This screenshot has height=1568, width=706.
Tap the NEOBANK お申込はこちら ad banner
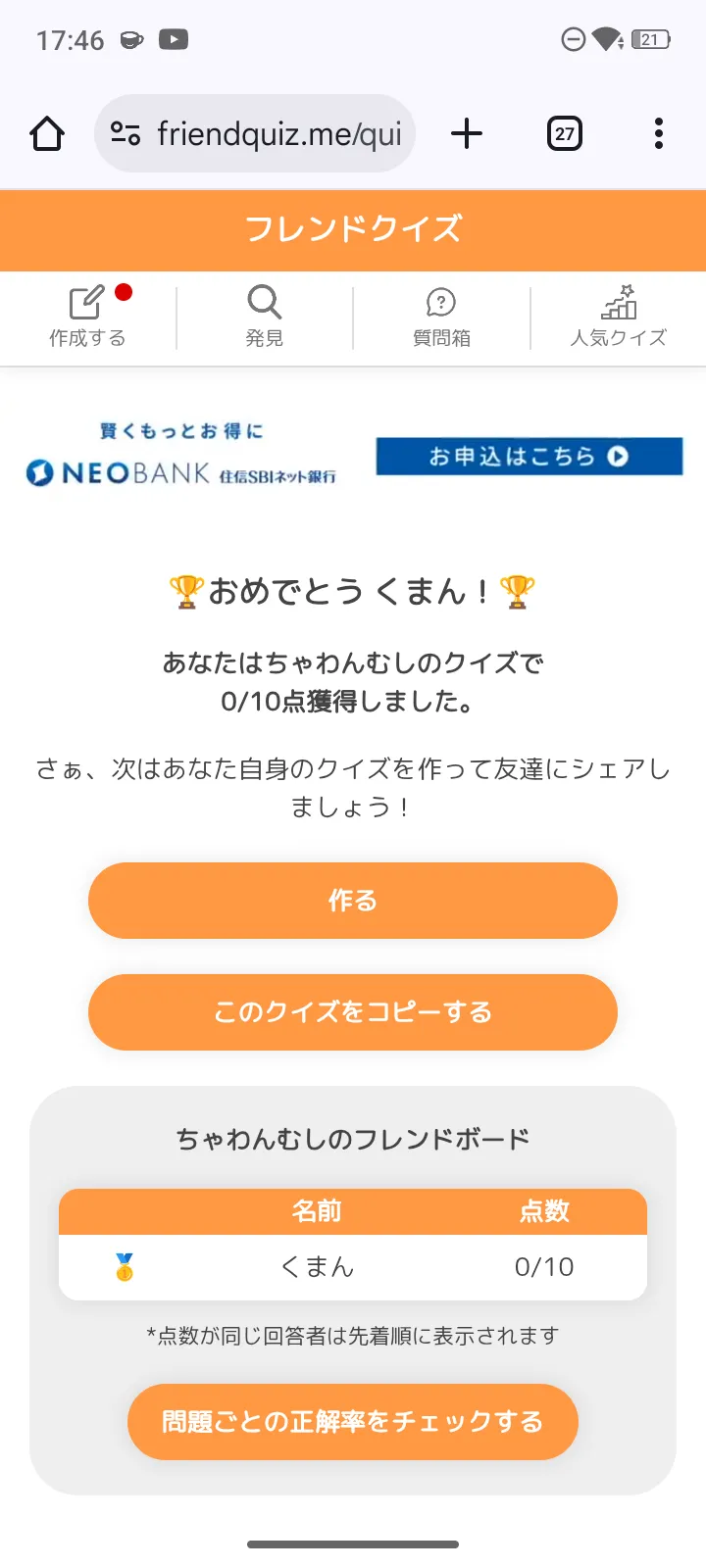(x=353, y=455)
